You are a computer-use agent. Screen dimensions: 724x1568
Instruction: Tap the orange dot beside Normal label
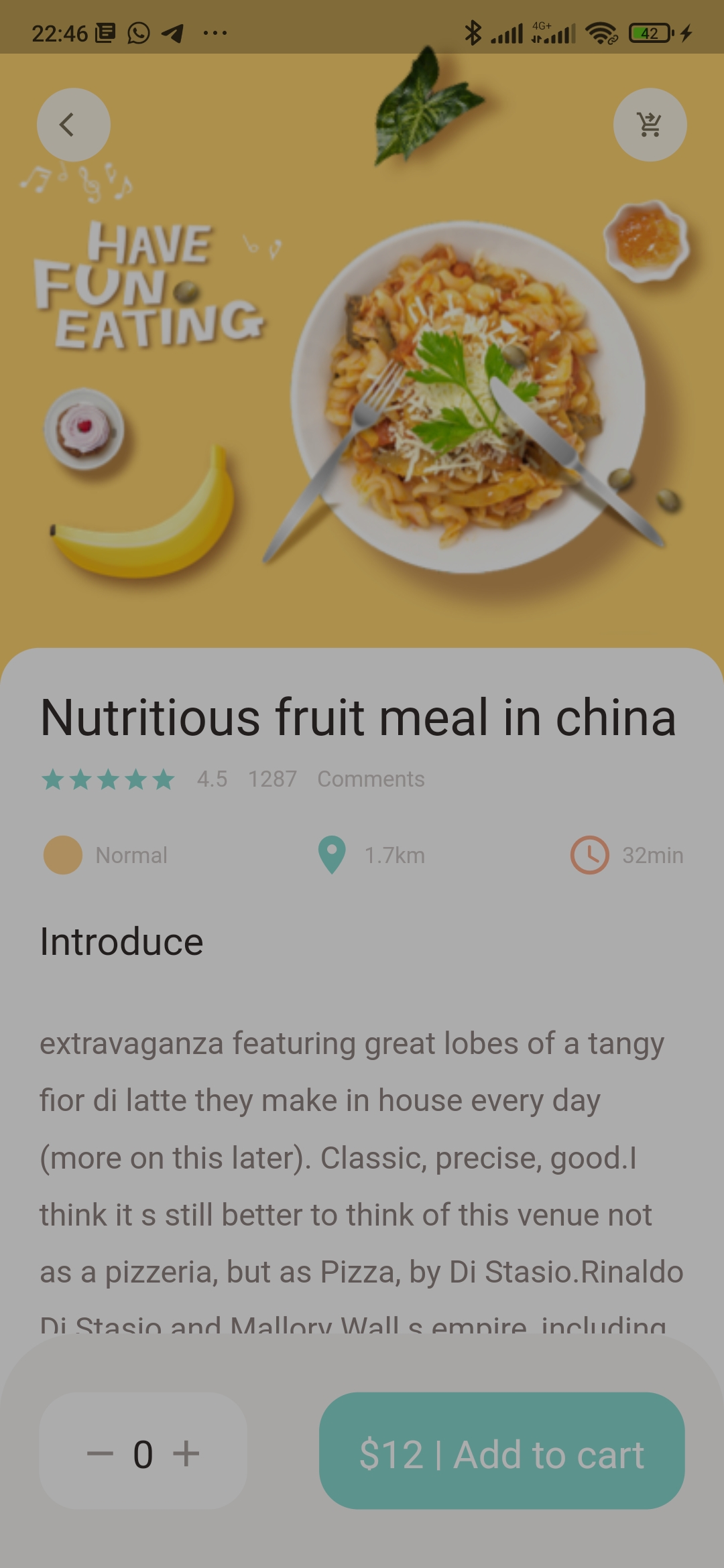63,854
